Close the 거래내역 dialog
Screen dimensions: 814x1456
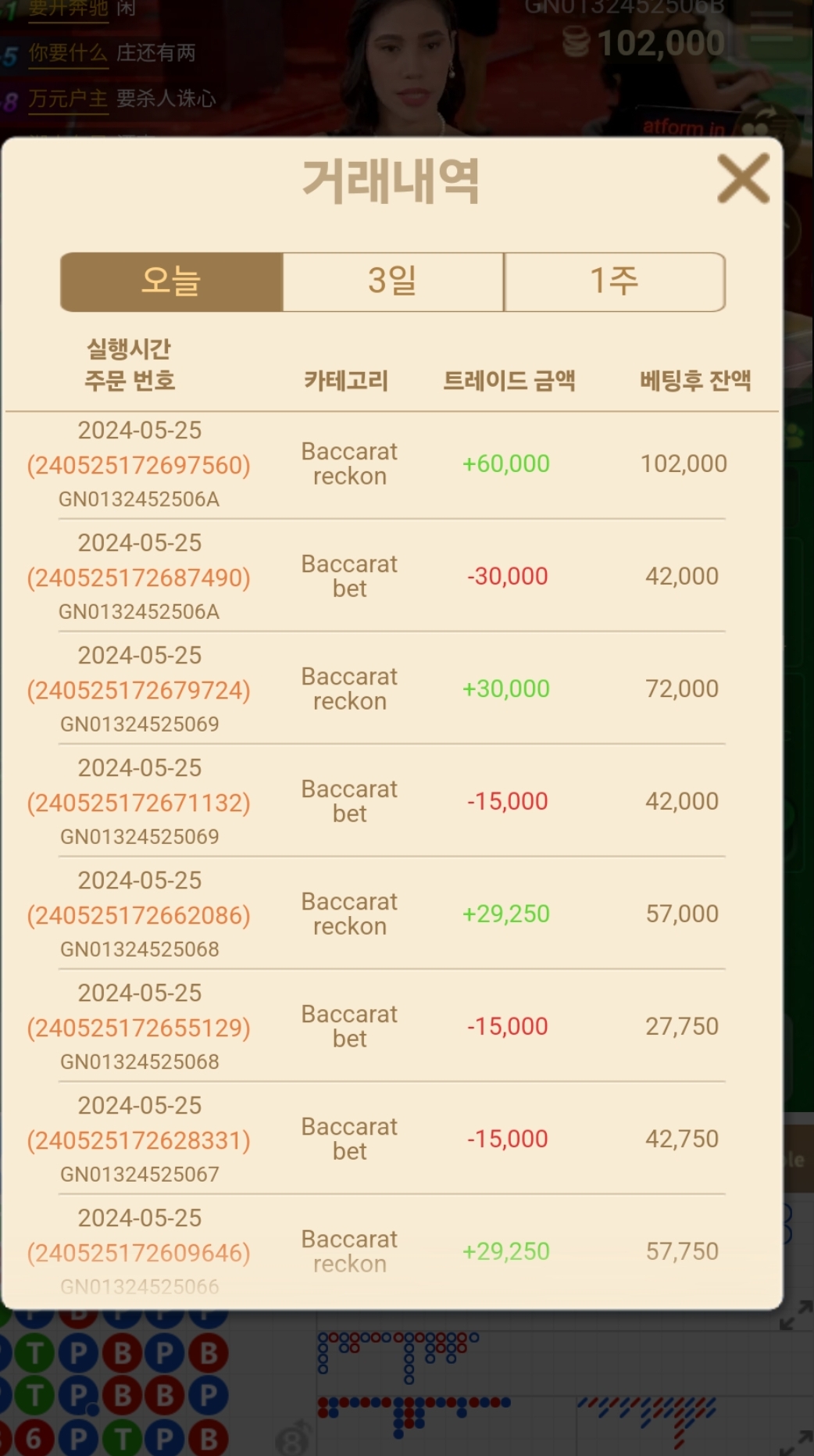pos(743,179)
